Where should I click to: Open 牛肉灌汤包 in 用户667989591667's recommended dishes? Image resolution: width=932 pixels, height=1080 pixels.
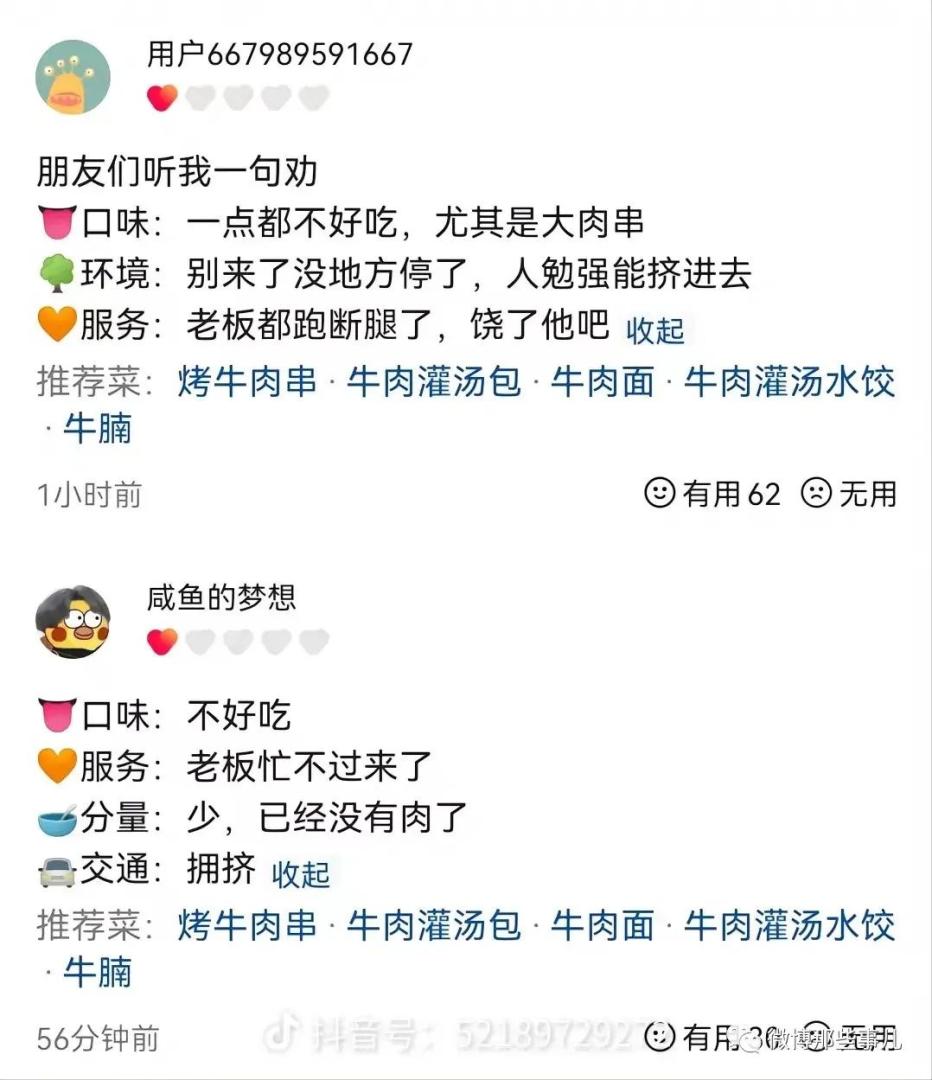pyautogui.click(x=434, y=382)
